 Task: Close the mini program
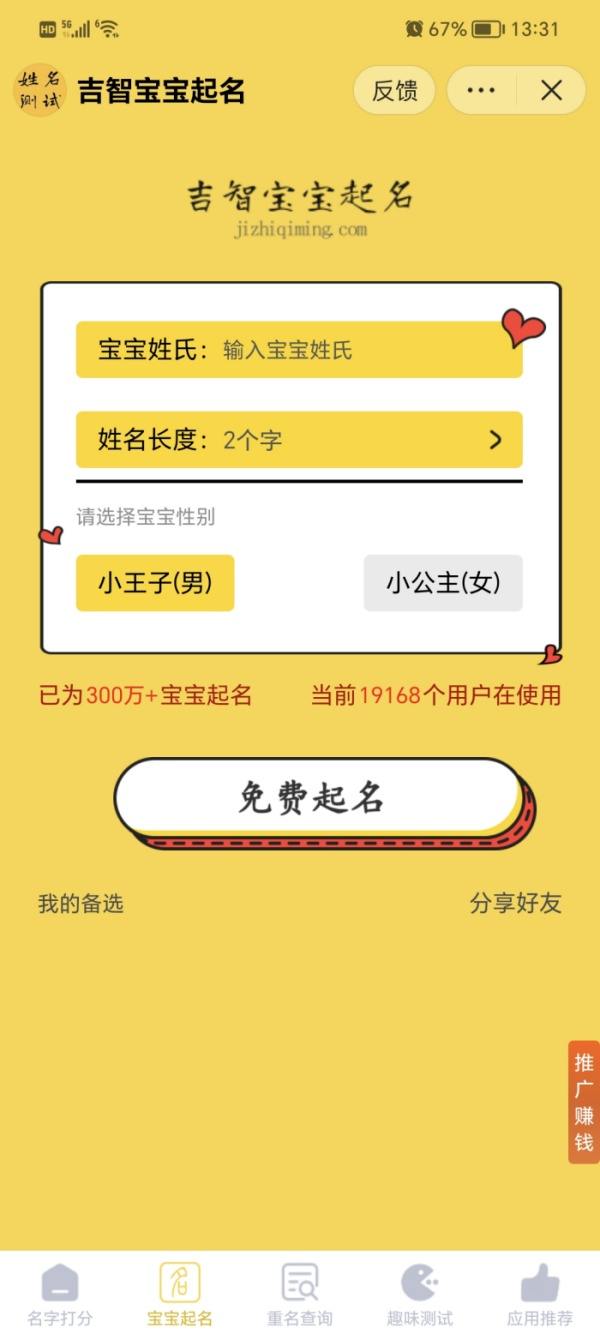[x=551, y=91]
